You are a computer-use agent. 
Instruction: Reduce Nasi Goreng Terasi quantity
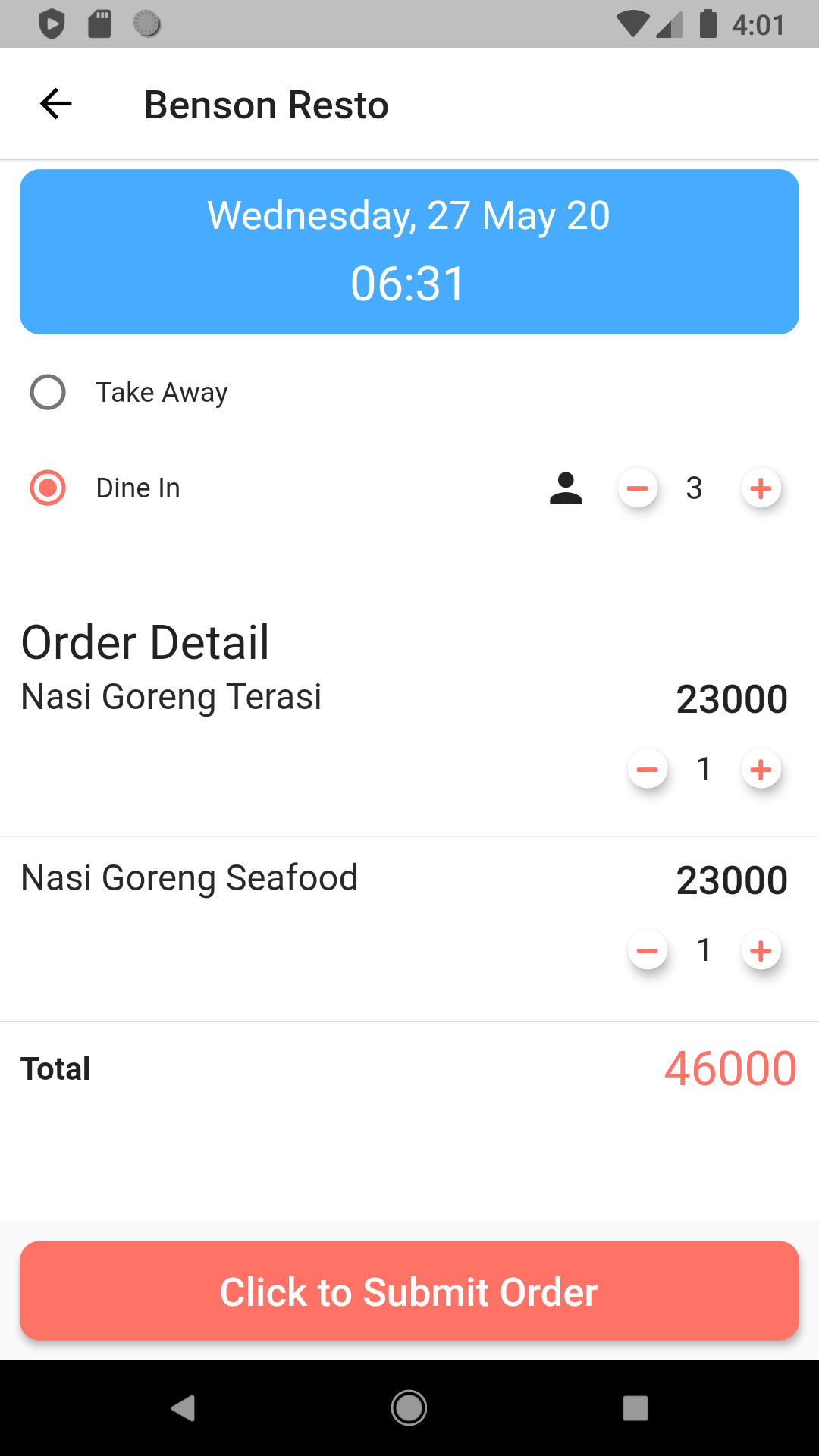tap(648, 770)
